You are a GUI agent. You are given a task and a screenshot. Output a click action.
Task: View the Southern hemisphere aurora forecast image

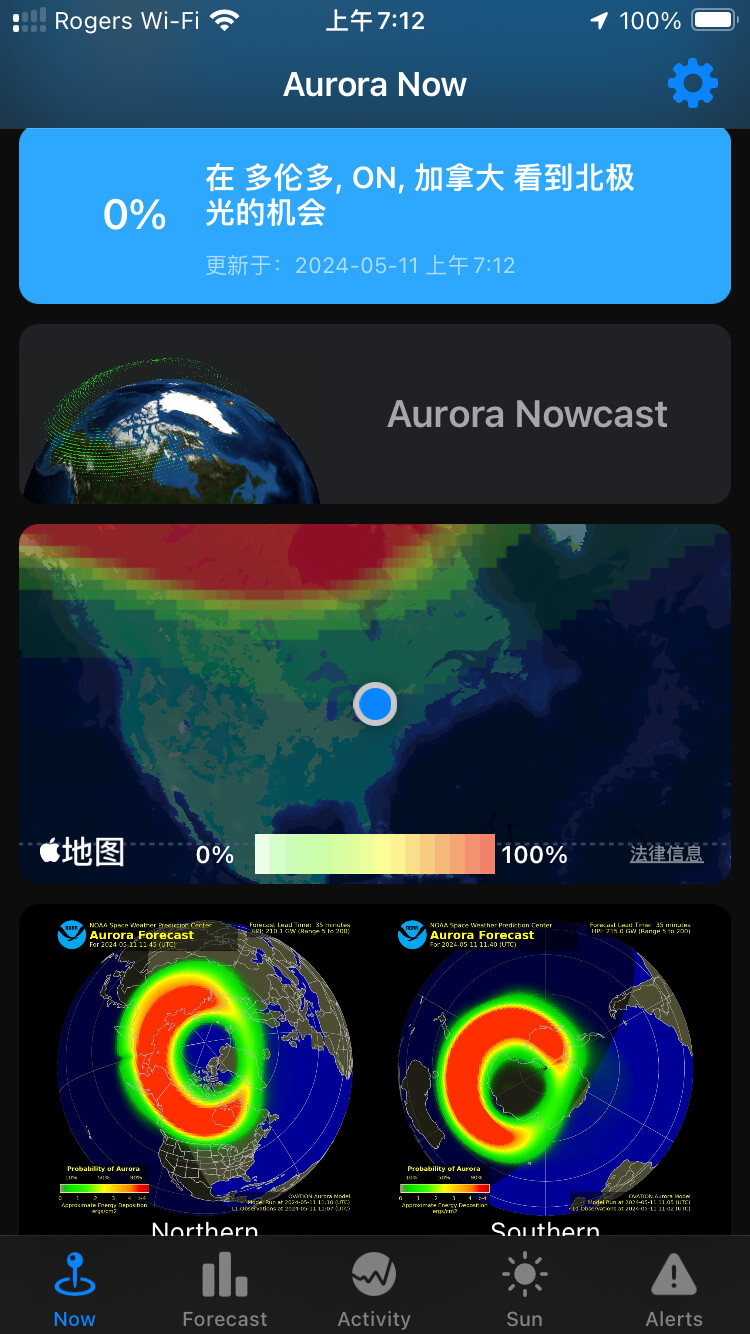(545, 1065)
